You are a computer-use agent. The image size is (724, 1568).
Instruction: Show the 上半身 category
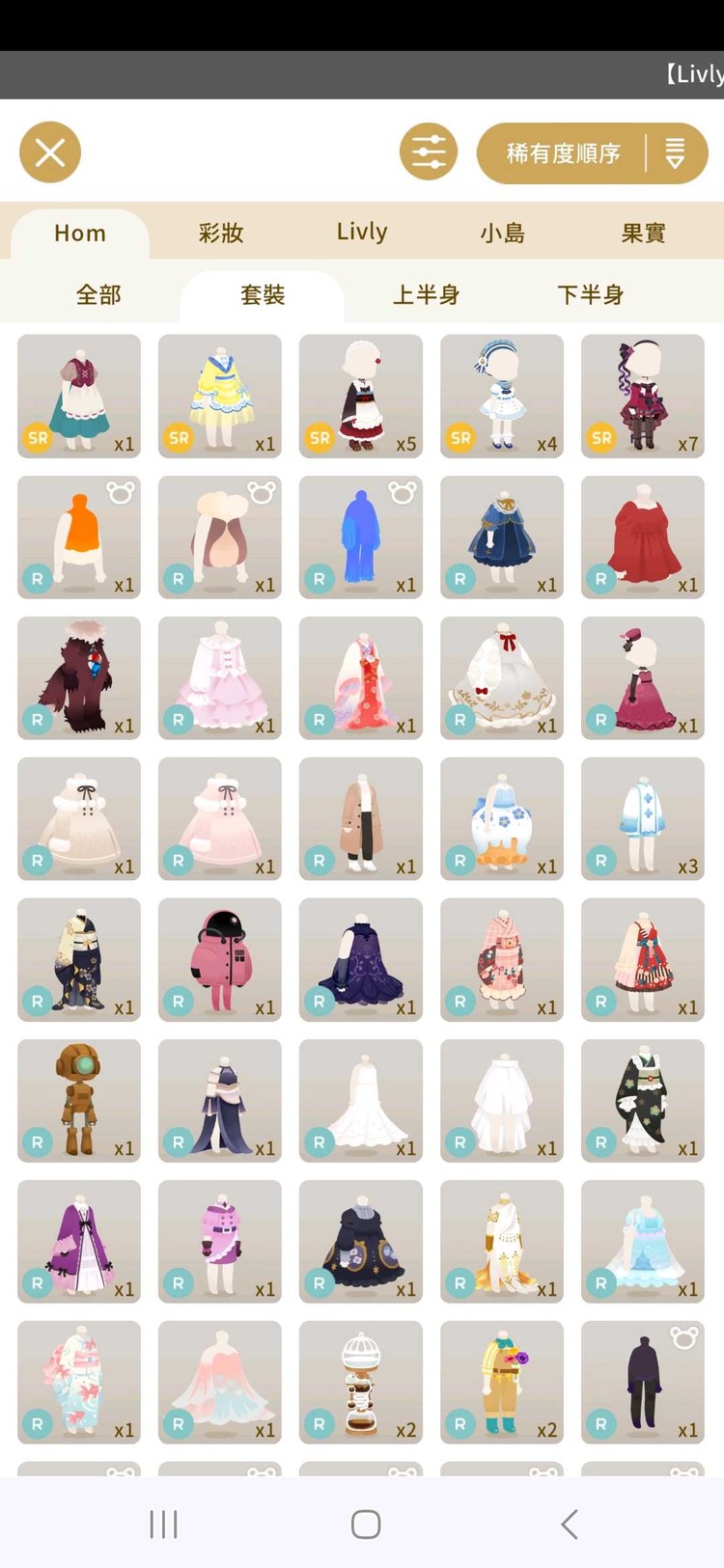(426, 294)
